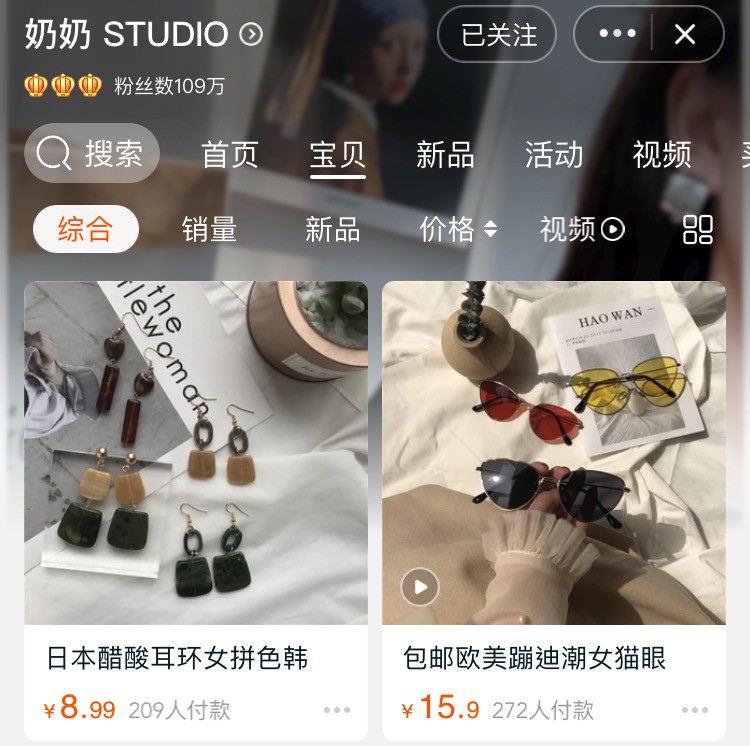Open the 奶奶 STUDIO shop details arrow
Image resolution: width=750 pixels, height=746 pixels.
click(x=251, y=35)
